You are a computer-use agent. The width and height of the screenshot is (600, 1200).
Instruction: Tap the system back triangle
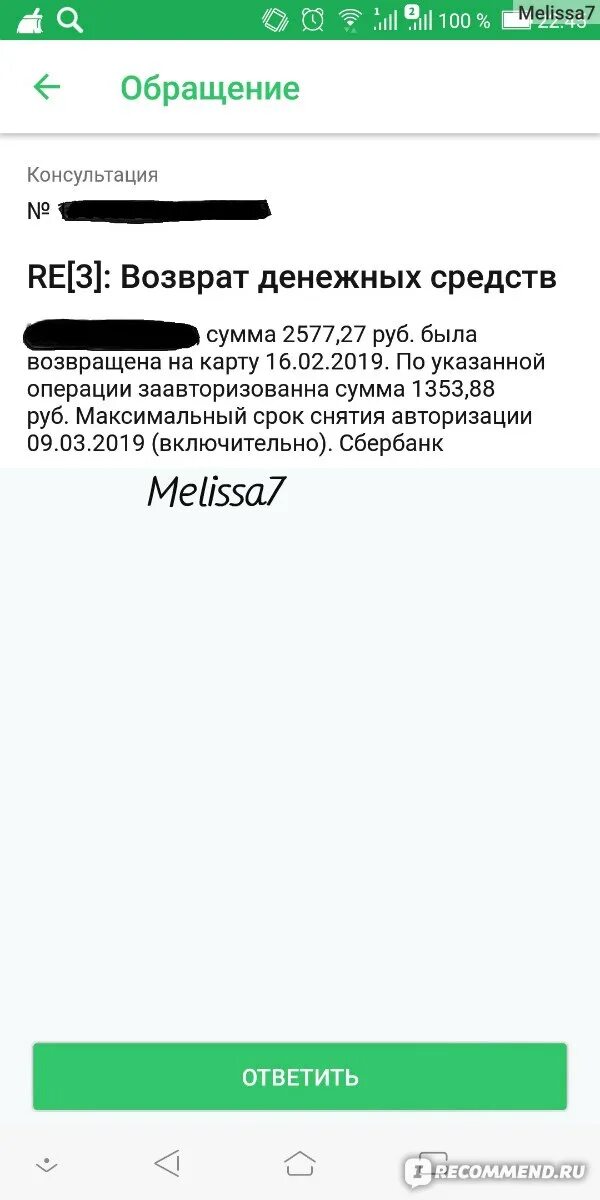pyautogui.click(x=167, y=1164)
